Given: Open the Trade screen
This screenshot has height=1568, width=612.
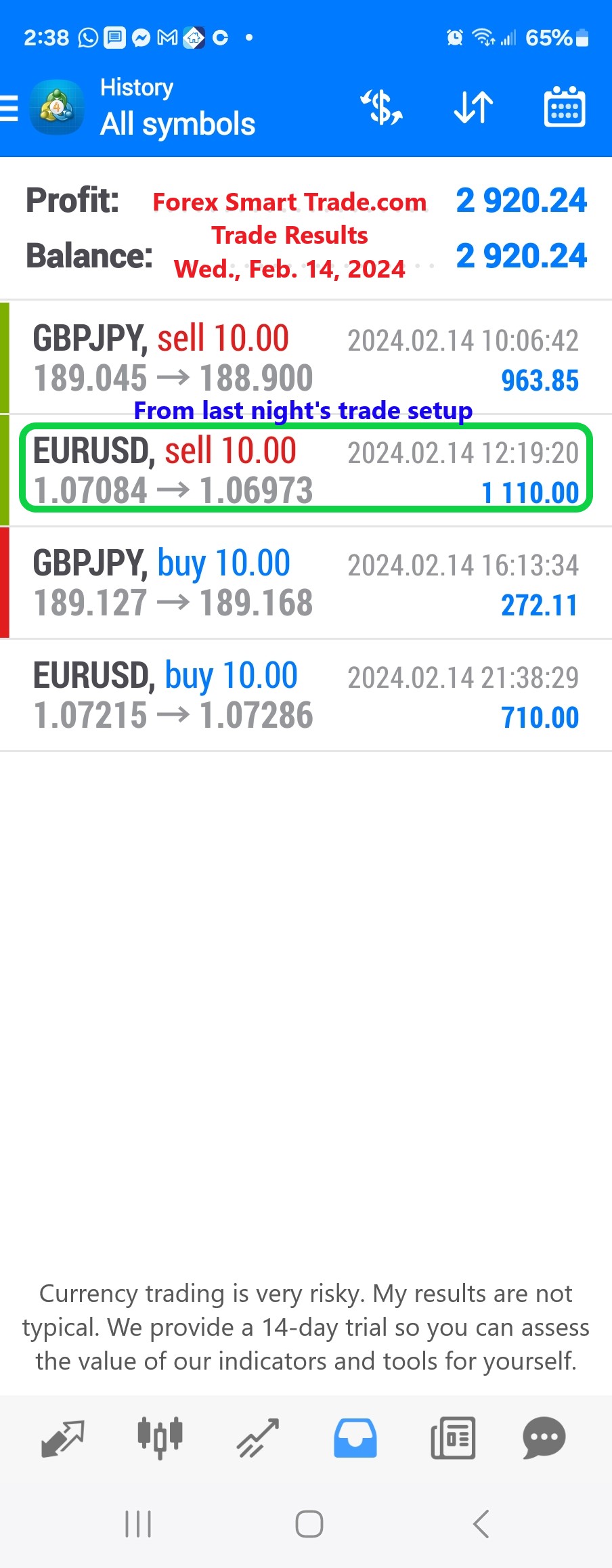Looking at the screenshot, I should coord(257,1439).
